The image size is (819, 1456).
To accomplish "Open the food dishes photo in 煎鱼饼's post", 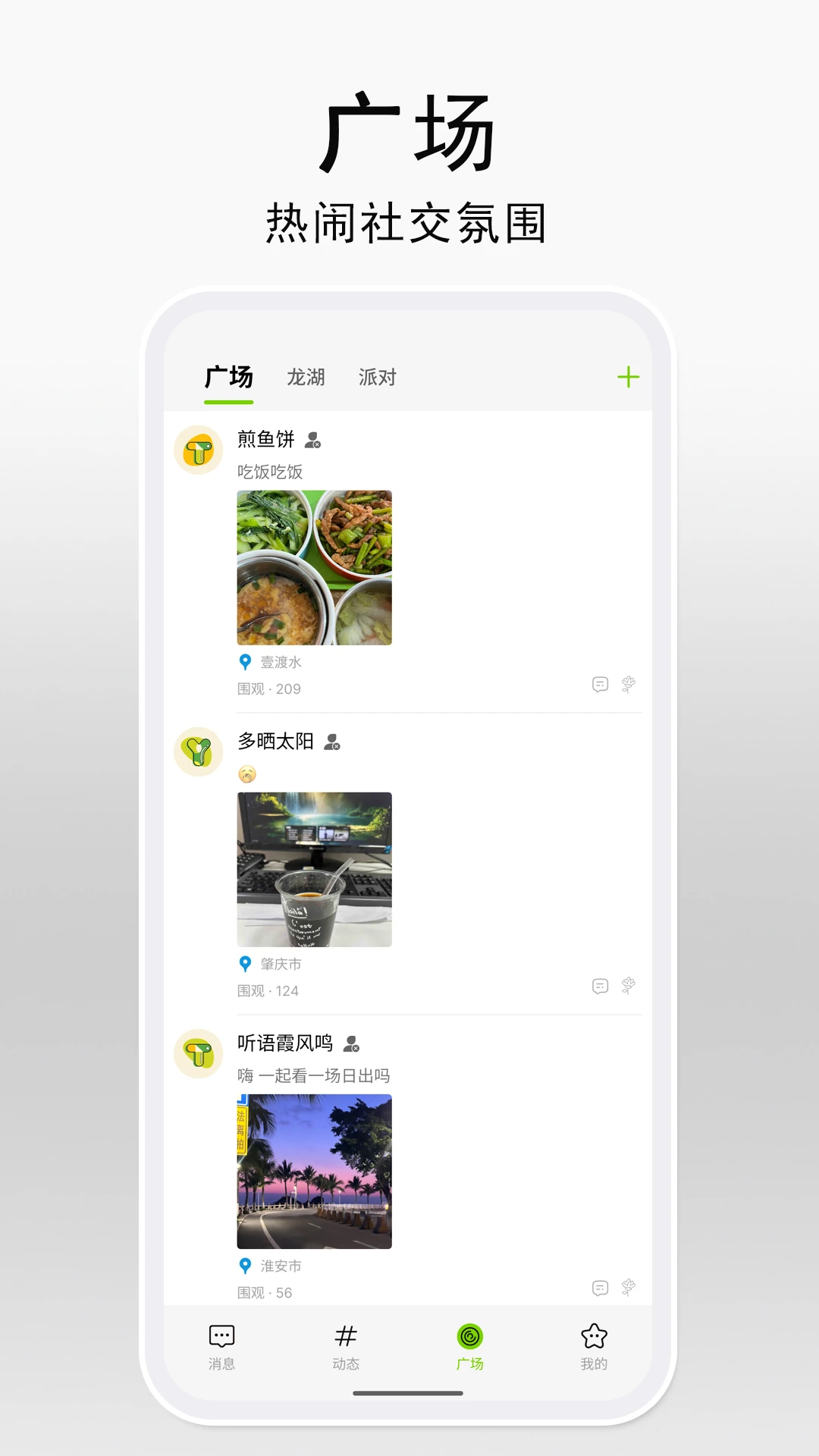I will [314, 567].
